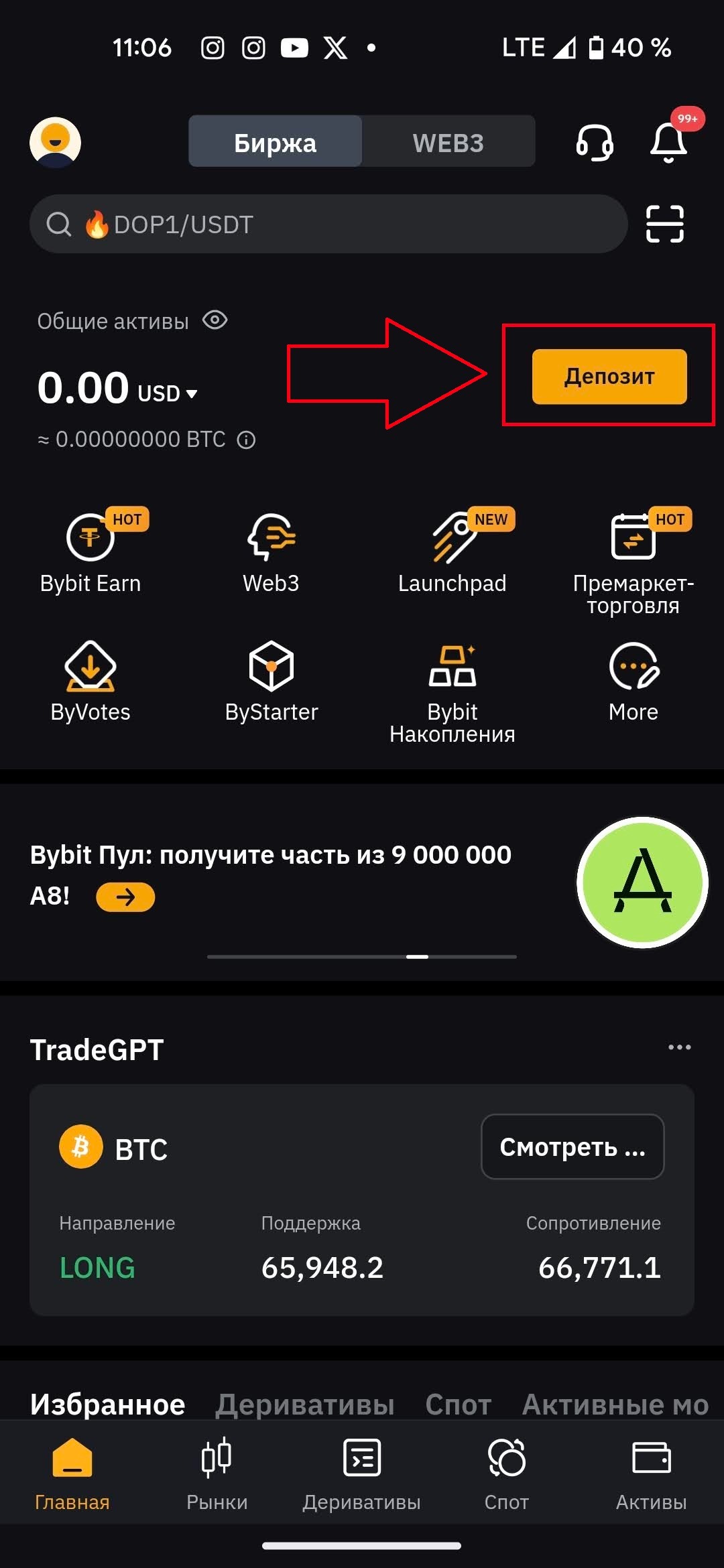Image resolution: width=724 pixels, height=1568 pixels.
Task: Open Премаркет-торговля
Action: pos(633,560)
